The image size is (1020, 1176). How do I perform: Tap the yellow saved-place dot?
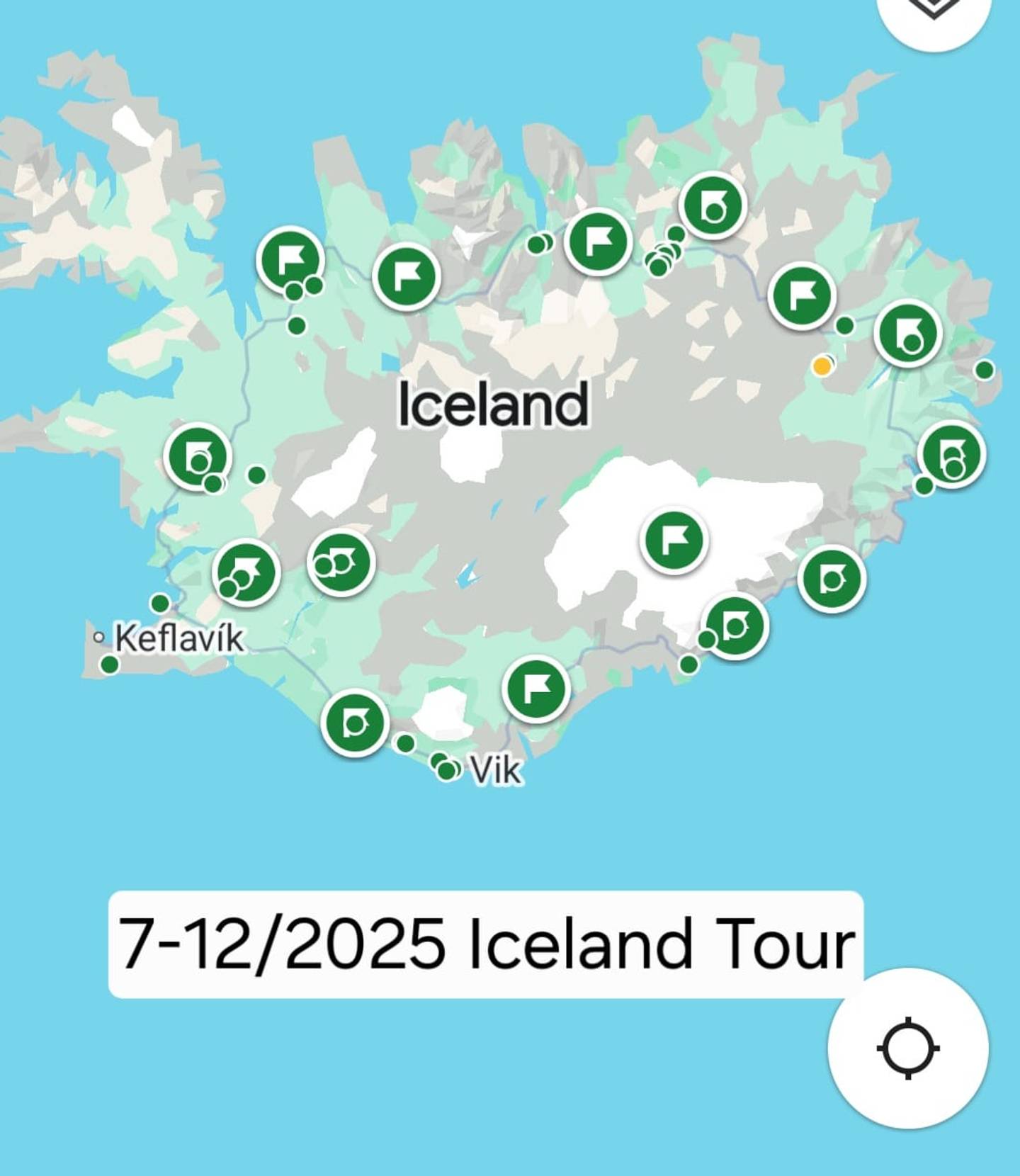[x=822, y=366]
